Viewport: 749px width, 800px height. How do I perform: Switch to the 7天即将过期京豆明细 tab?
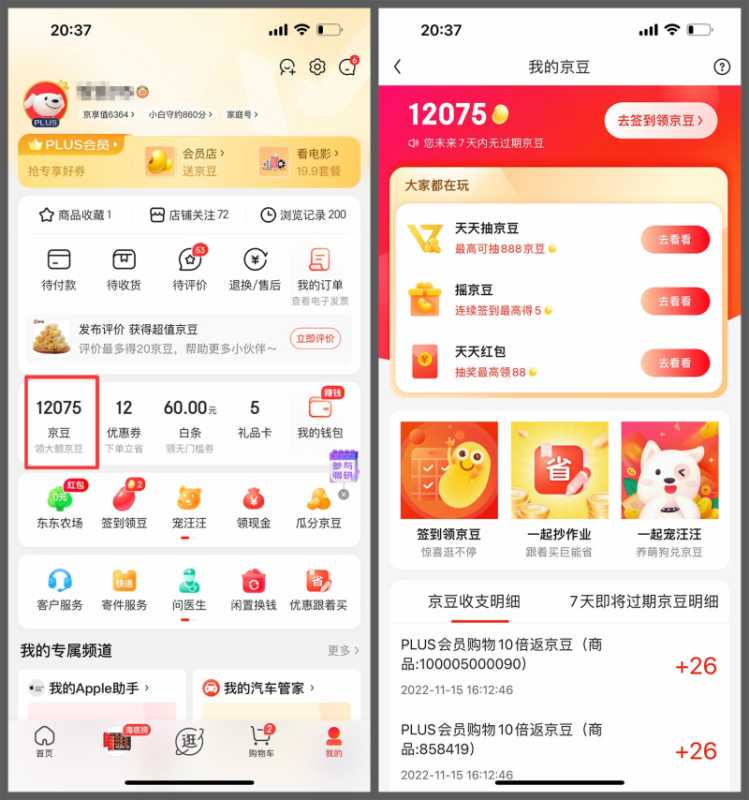click(x=643, y=601)
